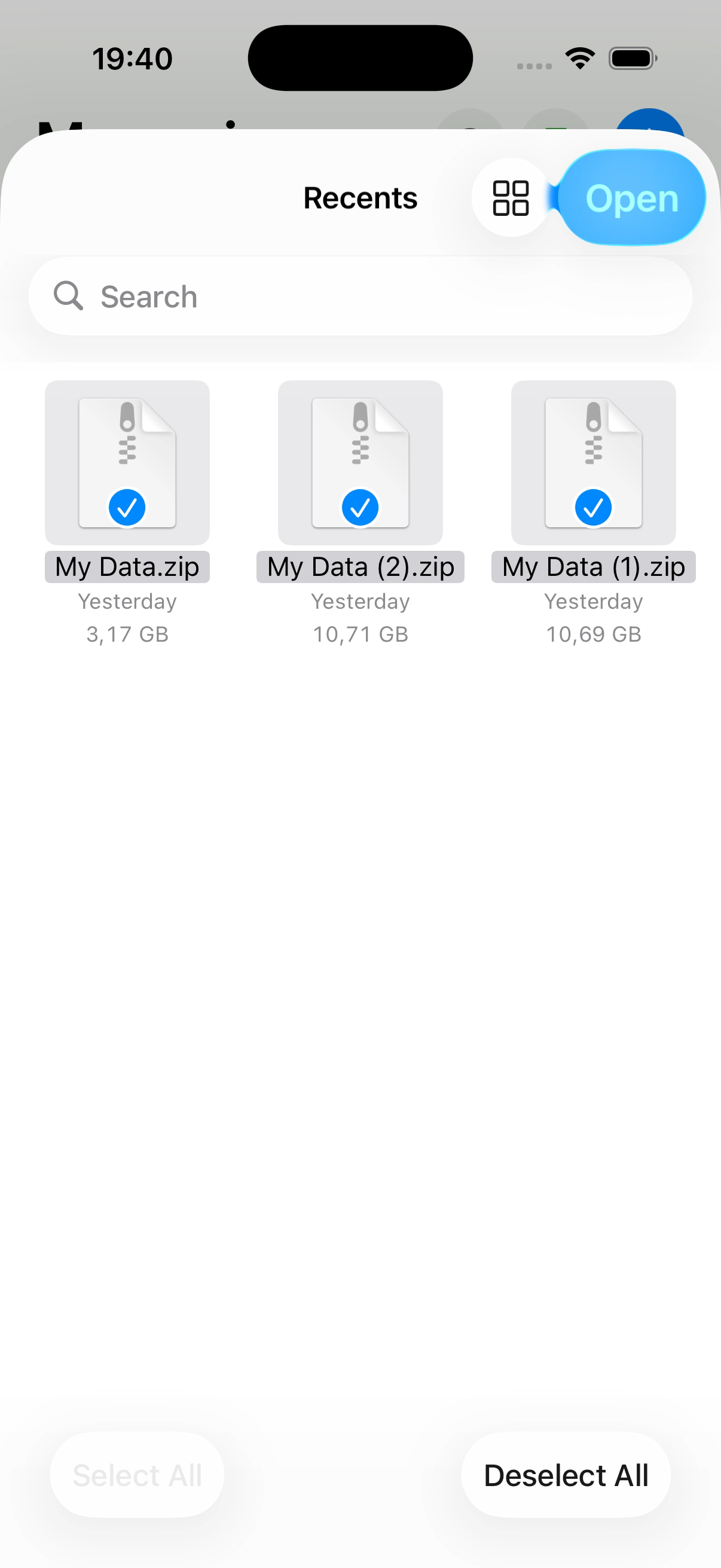Viewport: 721px width, 1568px height.
Task: Unselect the My Data (1).zip file
Action: point(593,464)
